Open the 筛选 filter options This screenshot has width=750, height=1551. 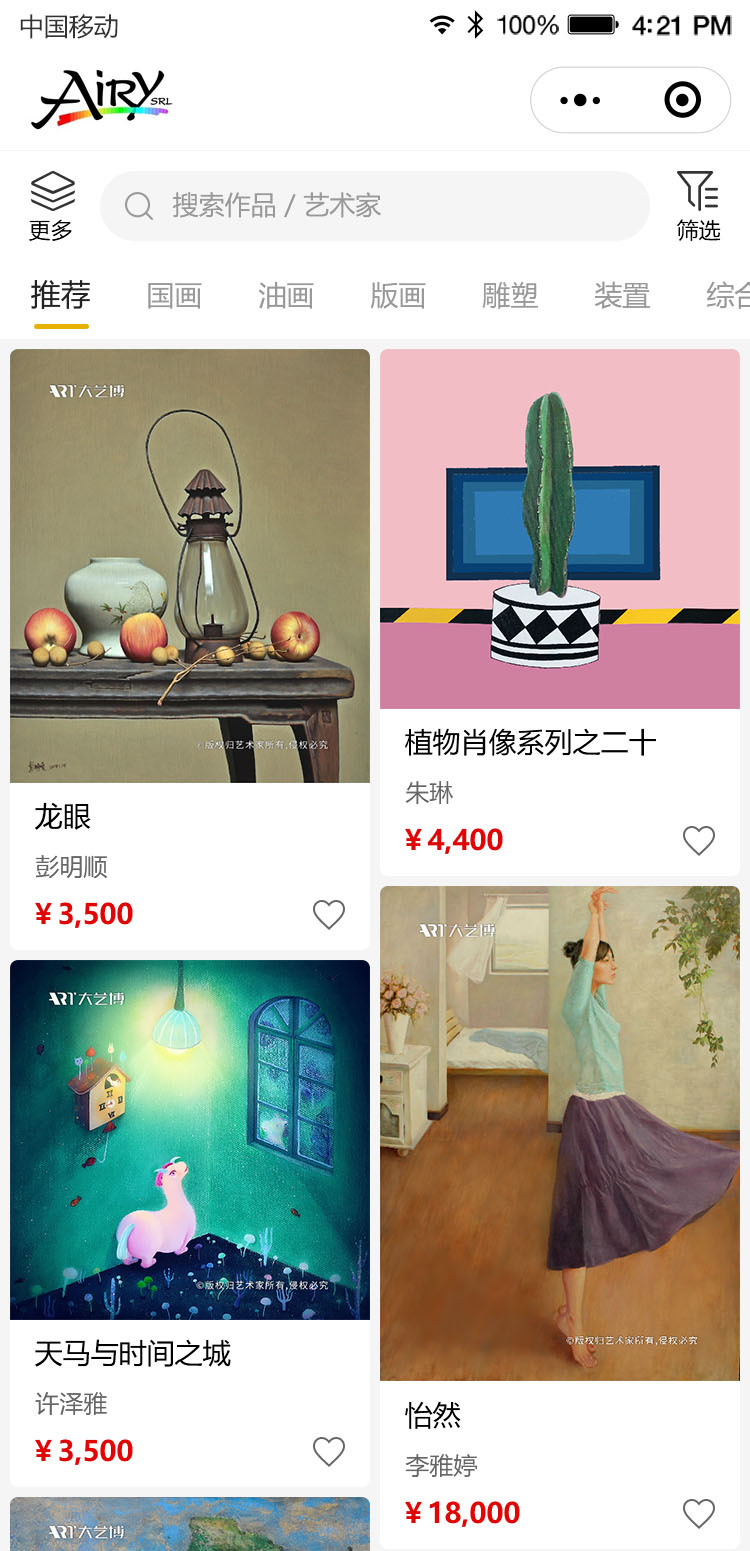click(698, 206)
